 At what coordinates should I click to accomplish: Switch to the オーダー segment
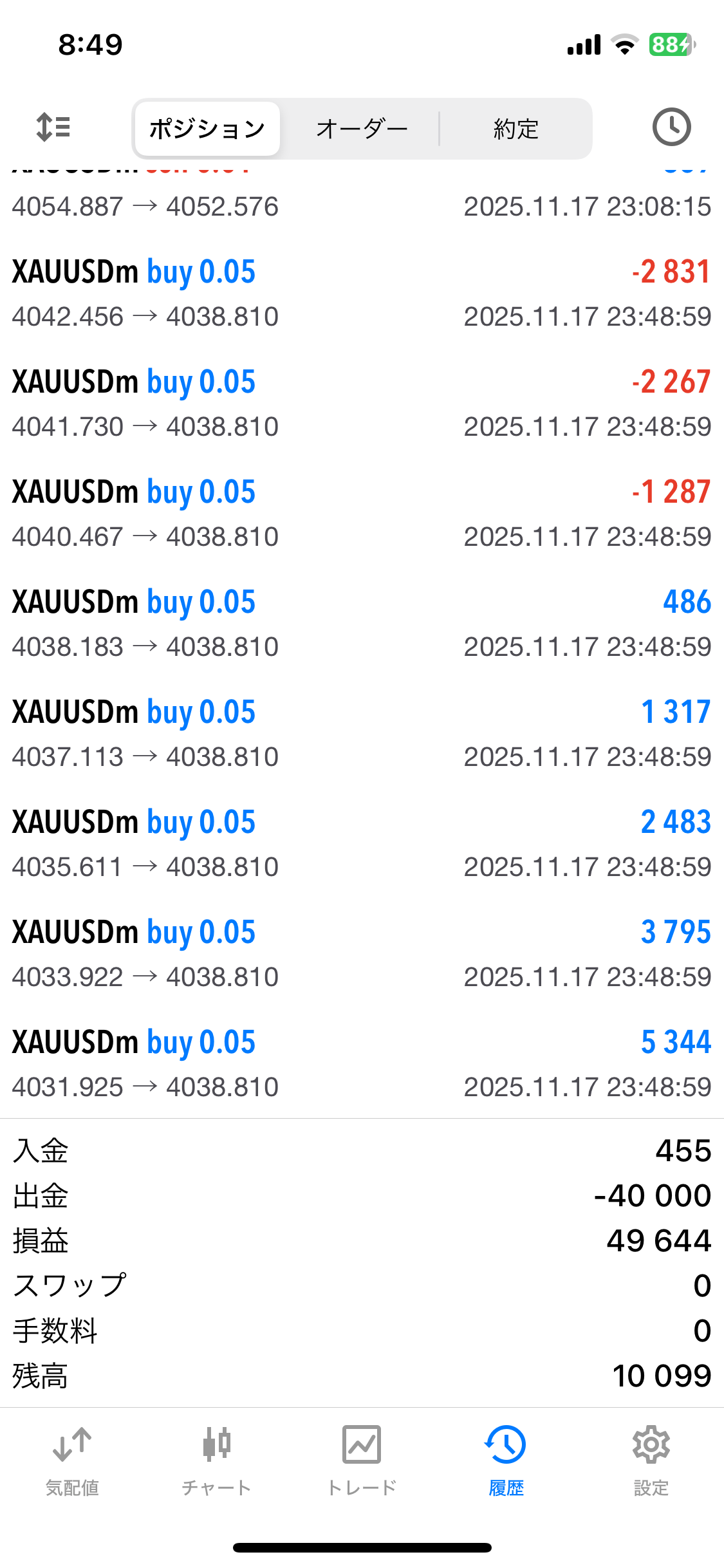[x=362, y=129]
